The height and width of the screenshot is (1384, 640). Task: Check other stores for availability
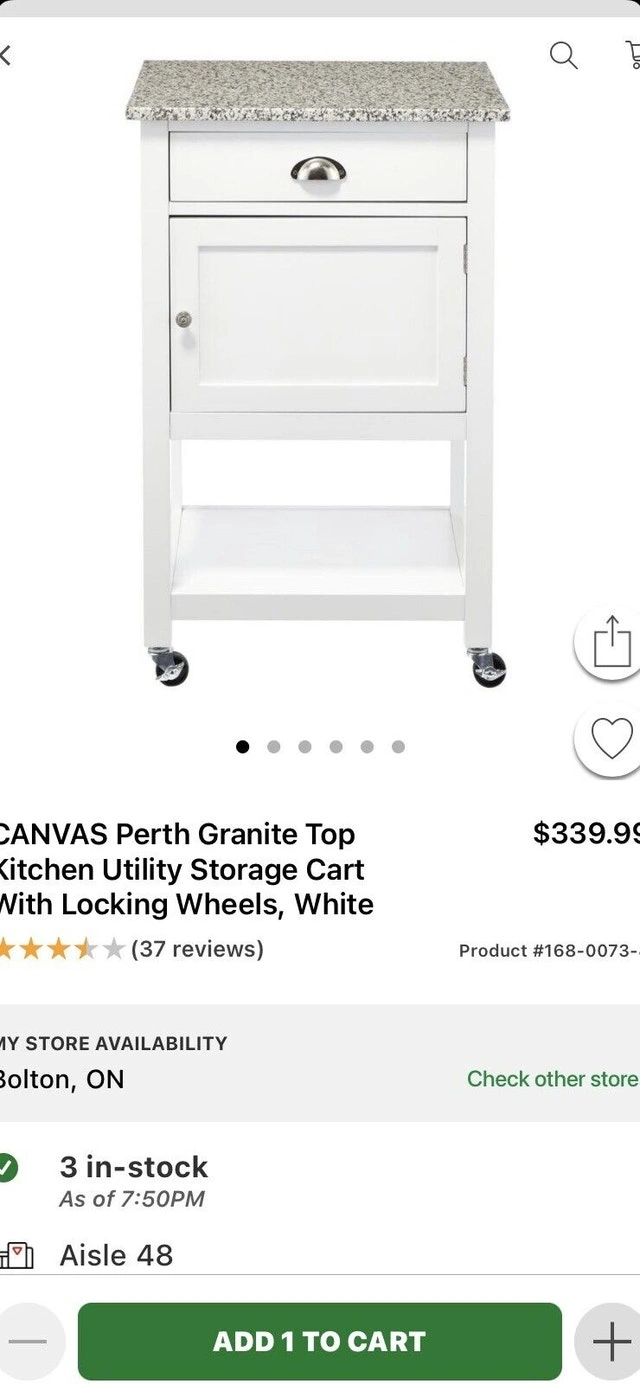tap(552, 1079)
